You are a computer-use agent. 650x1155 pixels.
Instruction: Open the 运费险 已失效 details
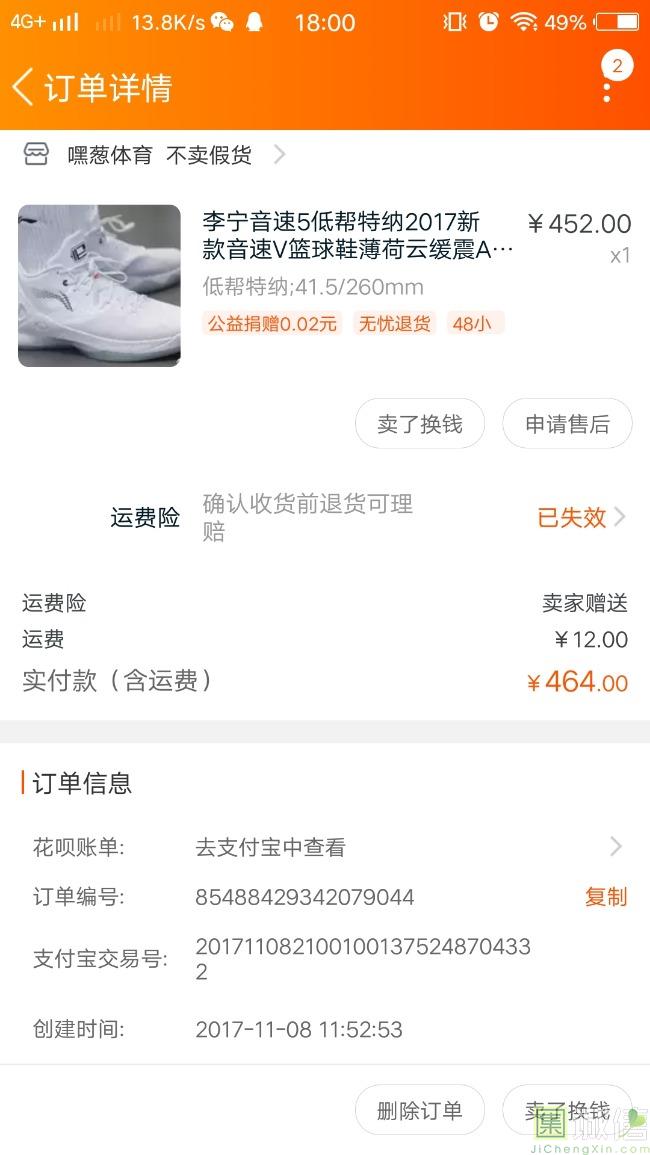[x=581, y=517]
